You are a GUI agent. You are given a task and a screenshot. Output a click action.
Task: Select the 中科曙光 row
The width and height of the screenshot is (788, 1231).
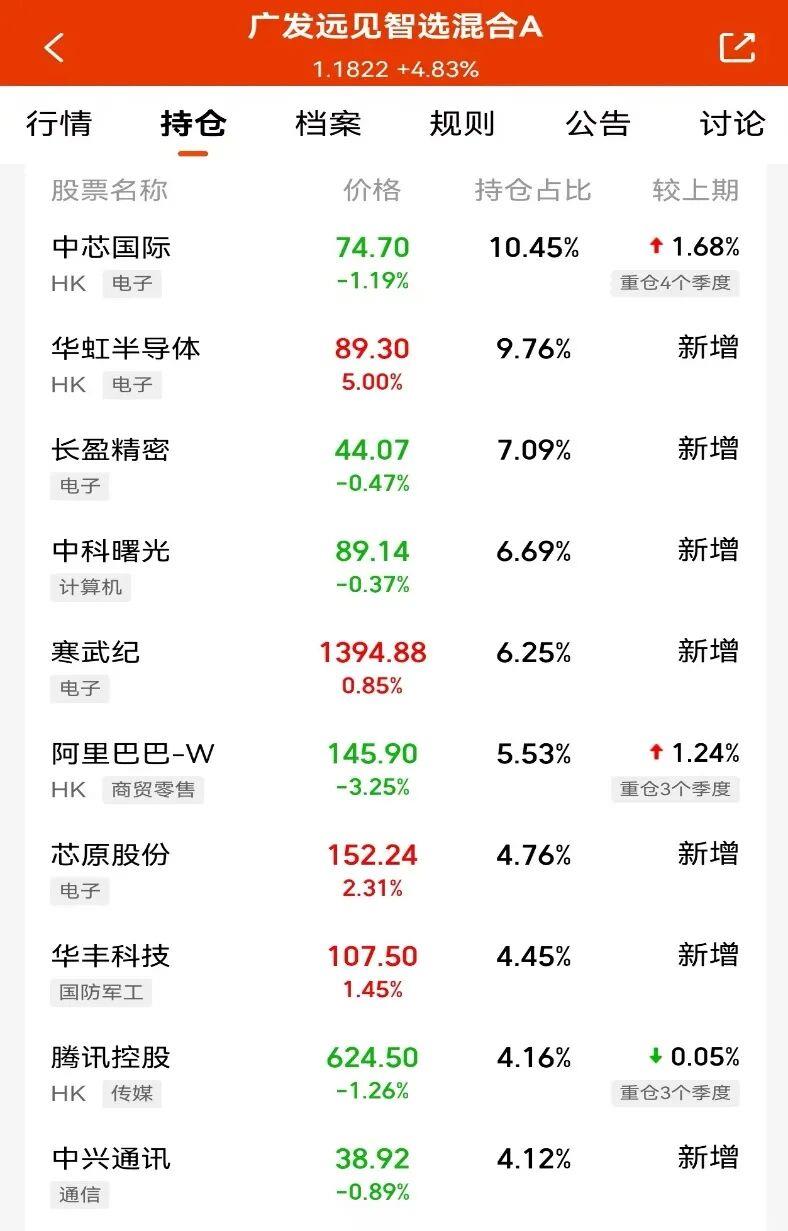(112, 551)
